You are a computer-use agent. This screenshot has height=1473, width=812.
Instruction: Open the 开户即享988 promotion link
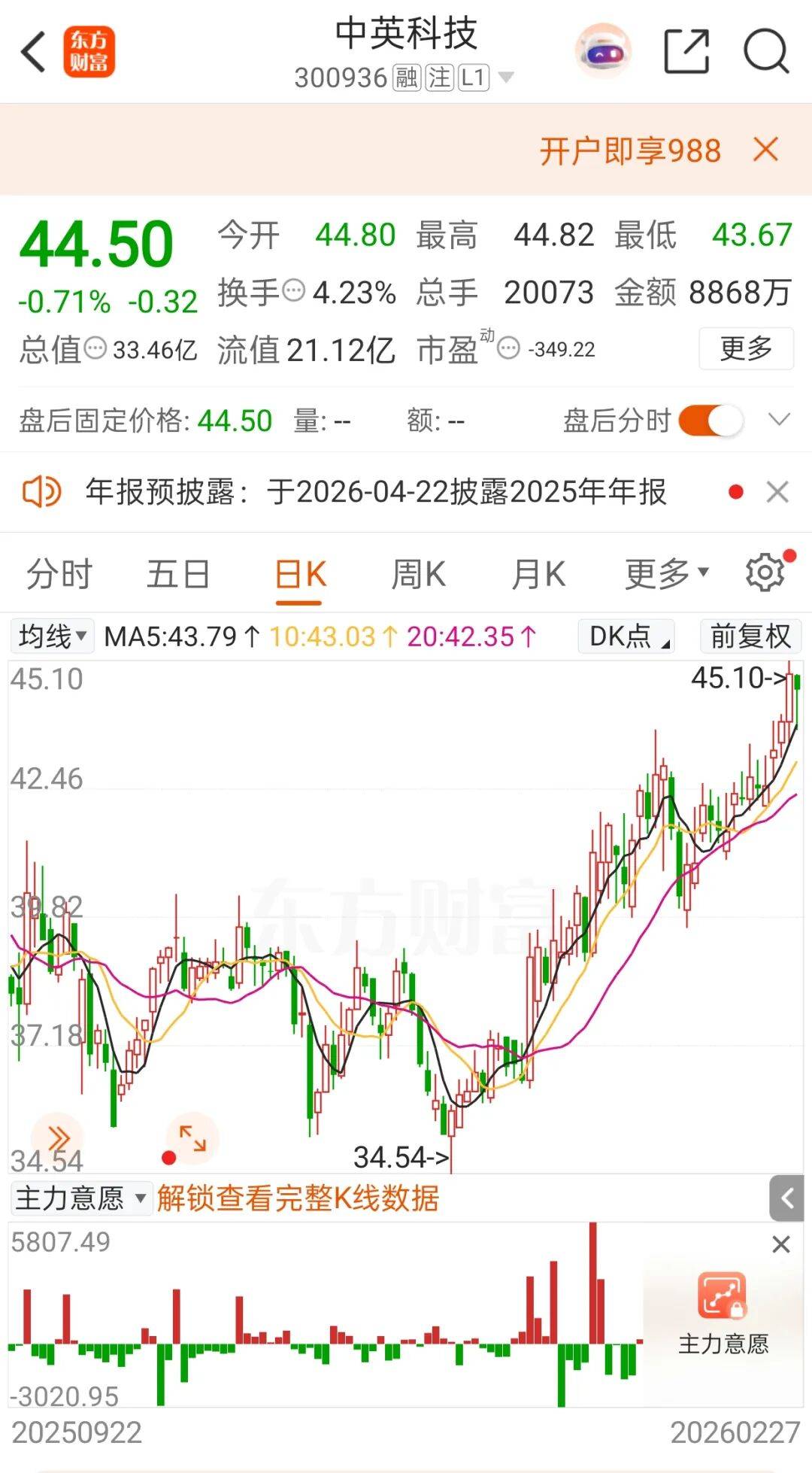pyautogui.click(x=630, y=151)
